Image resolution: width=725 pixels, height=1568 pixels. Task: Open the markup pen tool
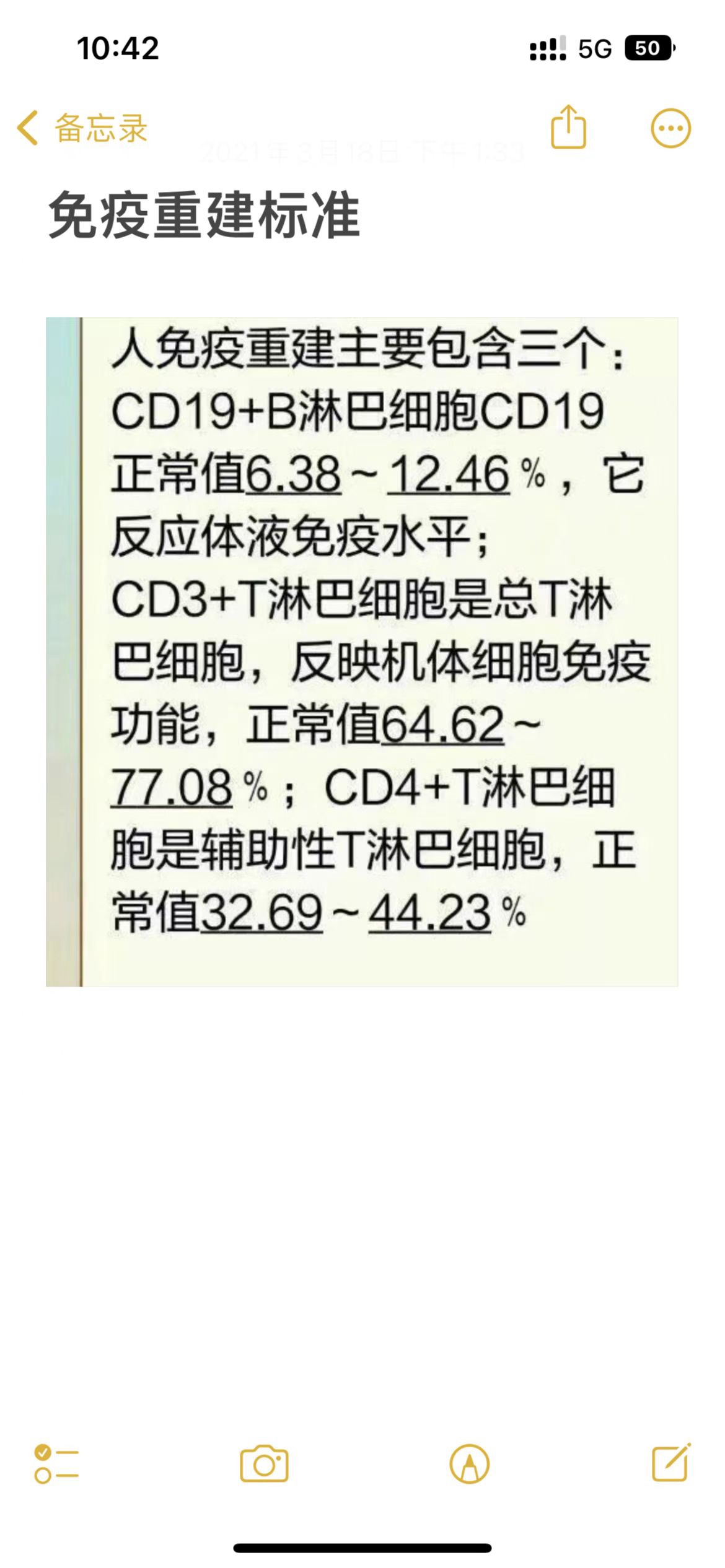tap(470, 1464)
